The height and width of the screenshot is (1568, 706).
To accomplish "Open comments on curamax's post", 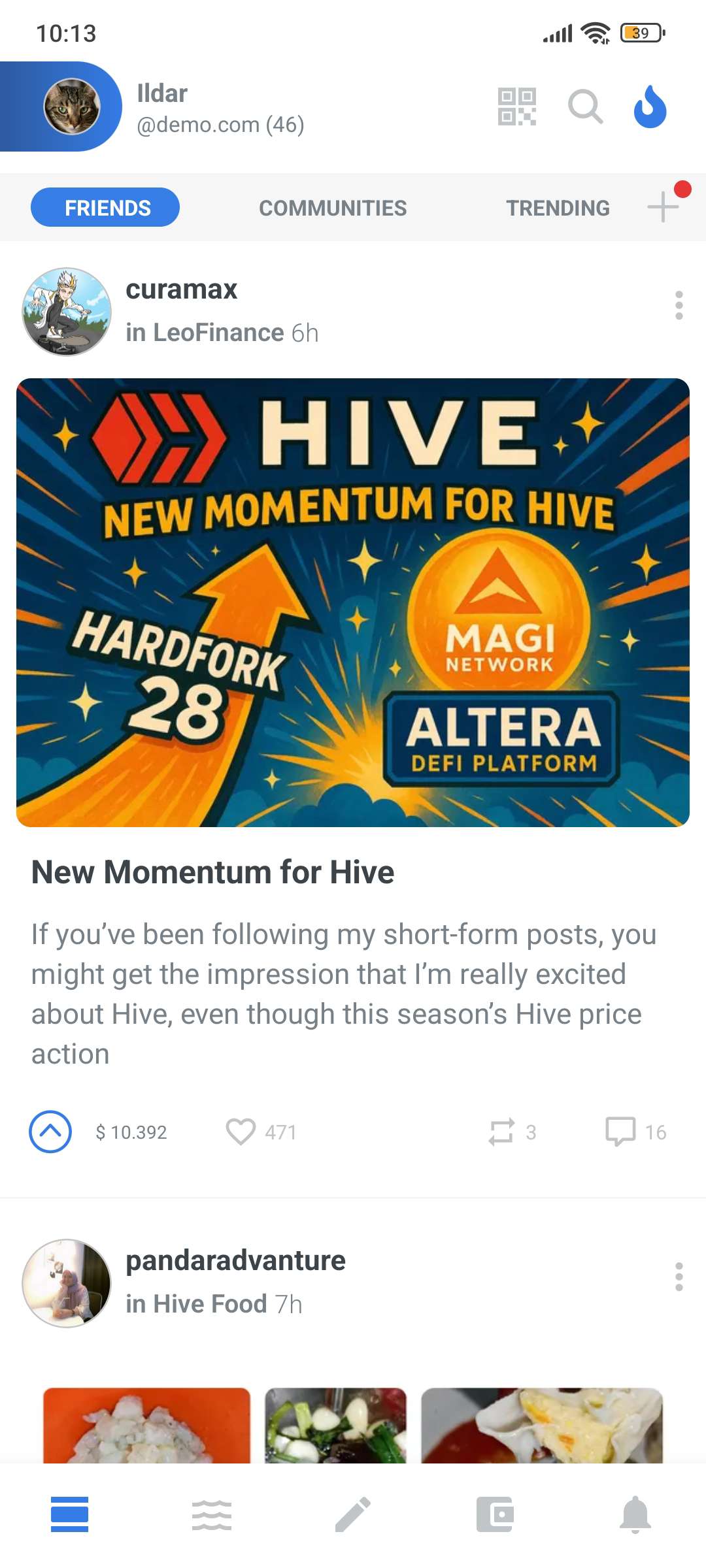I will click(620, 1132).
